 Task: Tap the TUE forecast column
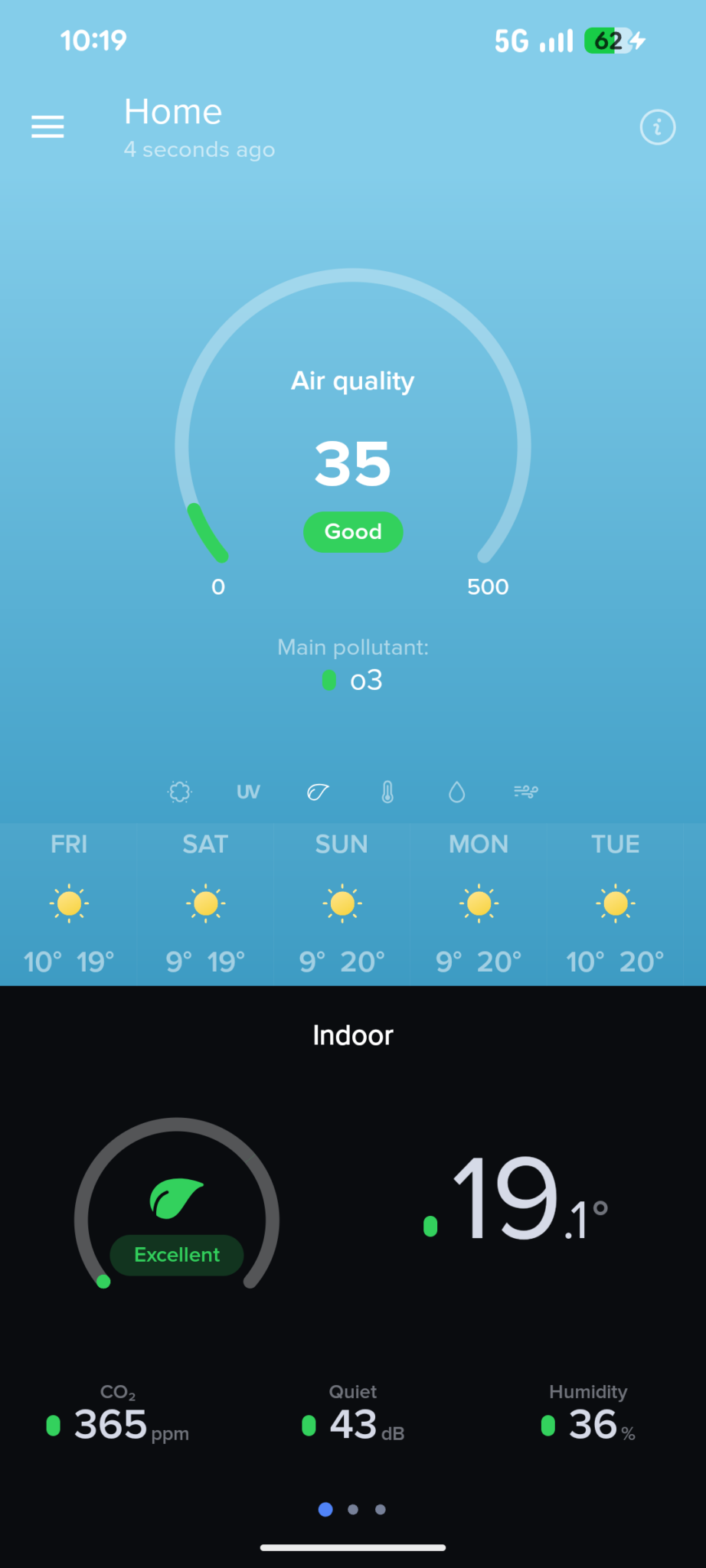[x=615, y=904]
